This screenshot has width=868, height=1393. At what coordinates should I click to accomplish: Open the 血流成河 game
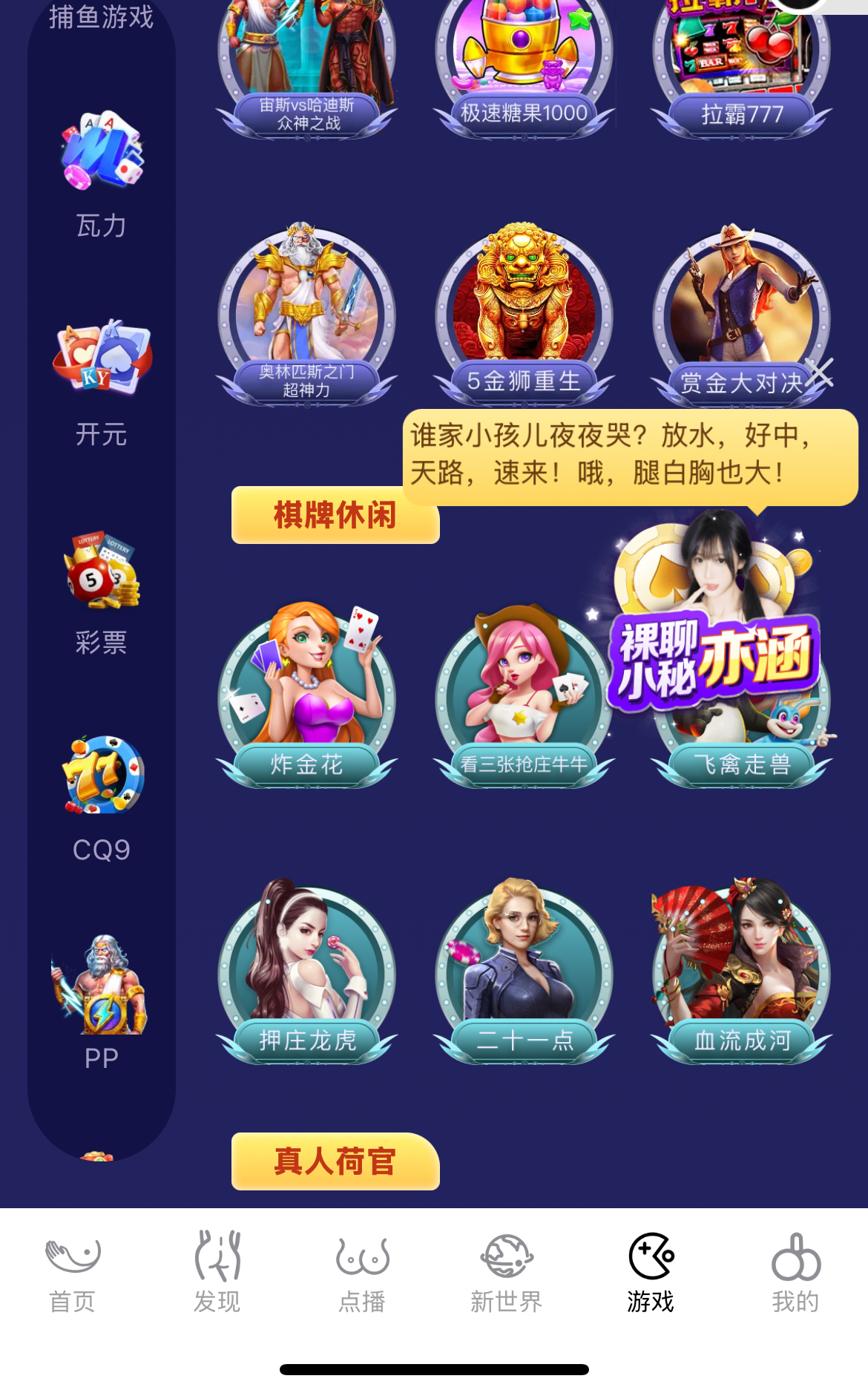(x=740, y=972)
